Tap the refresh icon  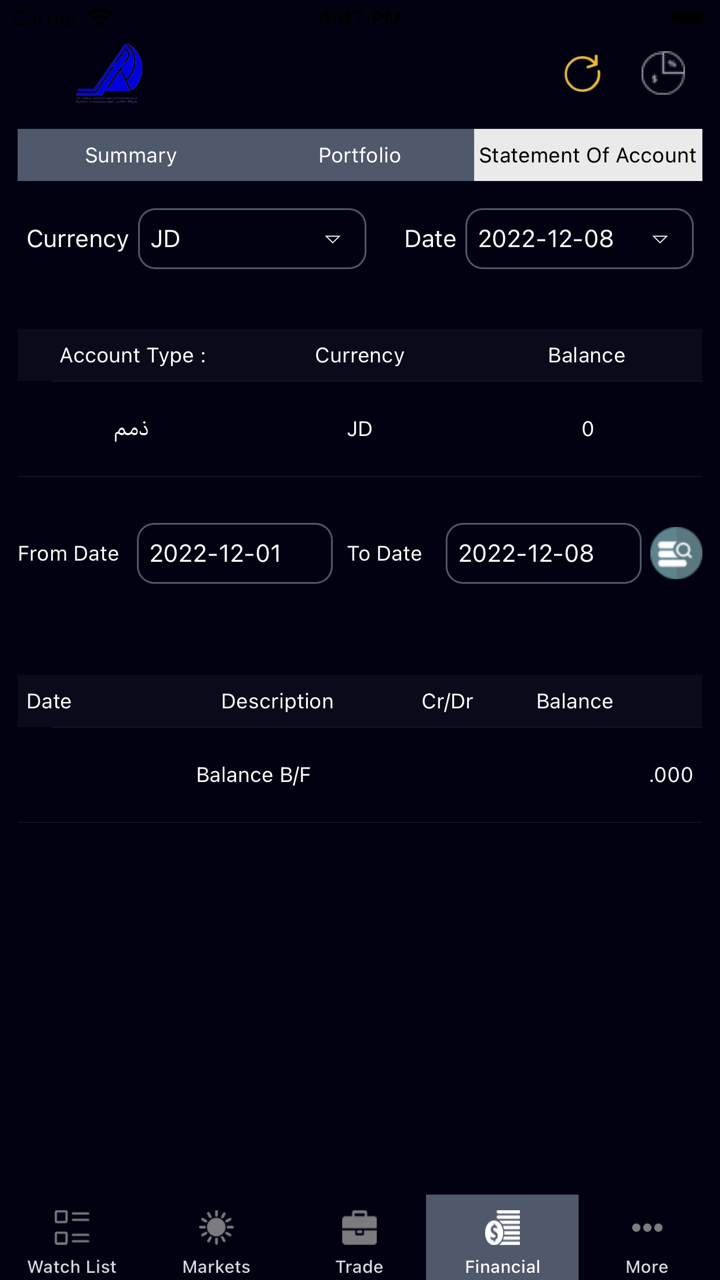point(582,74)
